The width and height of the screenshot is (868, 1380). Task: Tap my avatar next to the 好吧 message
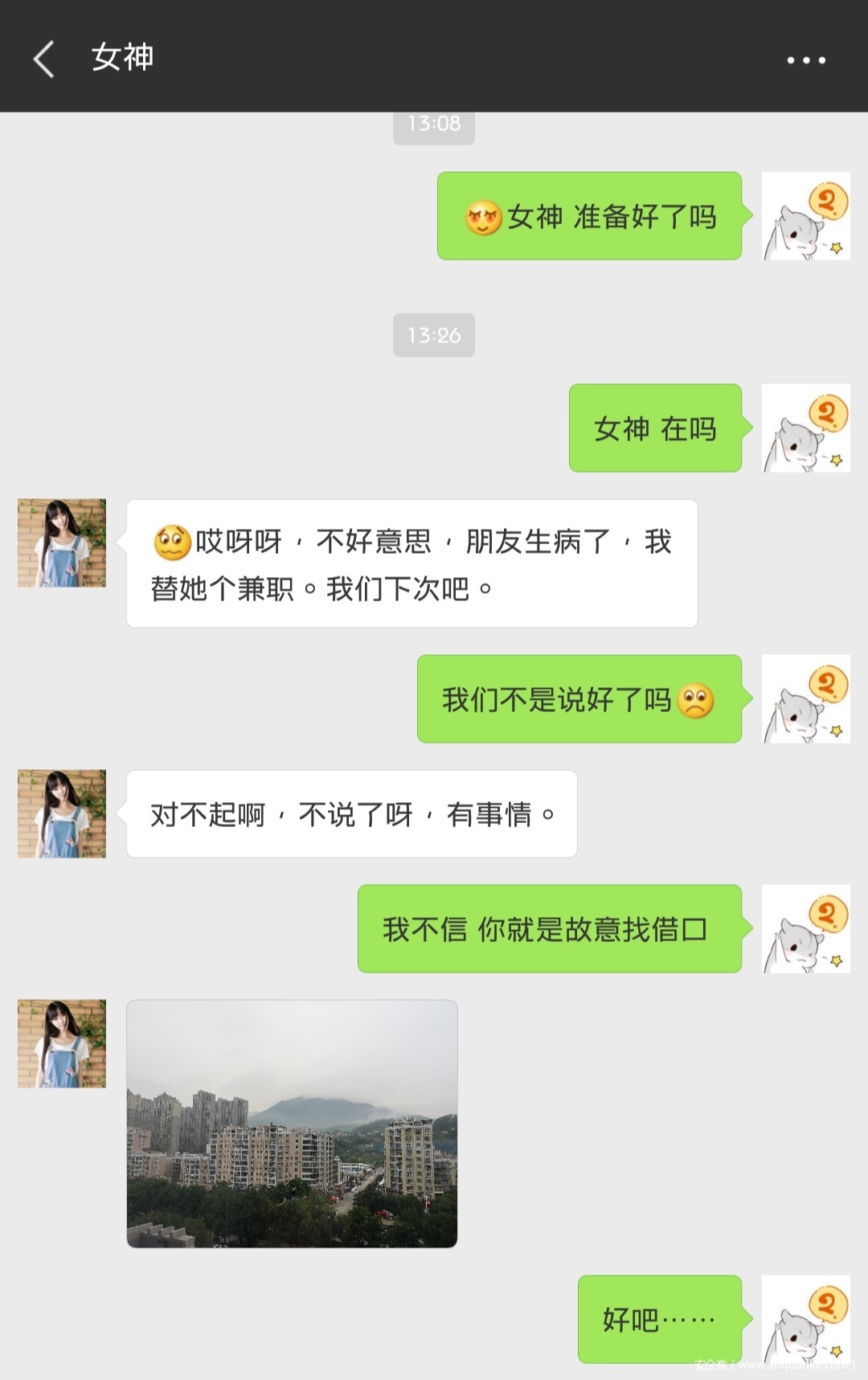coord(805,1319)
